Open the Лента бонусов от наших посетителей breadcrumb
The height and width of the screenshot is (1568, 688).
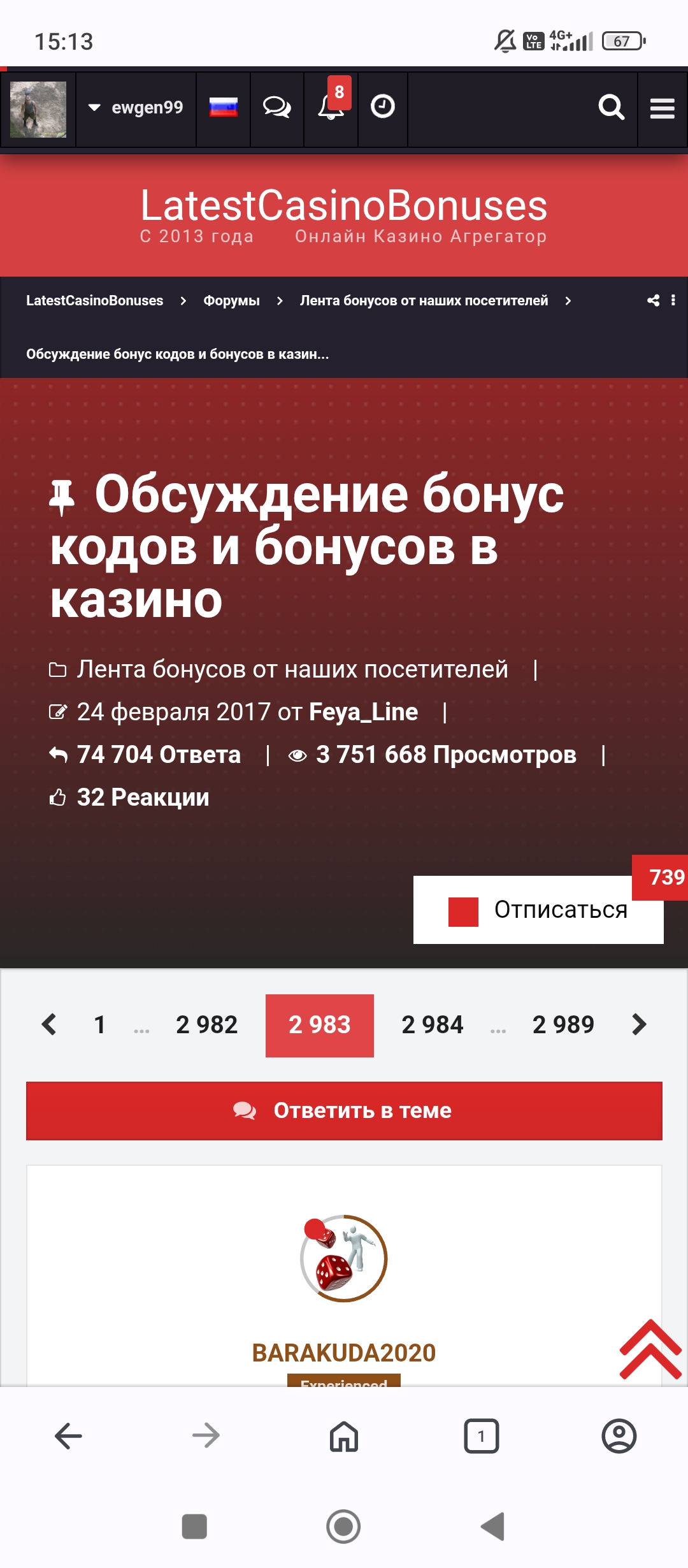[x=424, y=301]
